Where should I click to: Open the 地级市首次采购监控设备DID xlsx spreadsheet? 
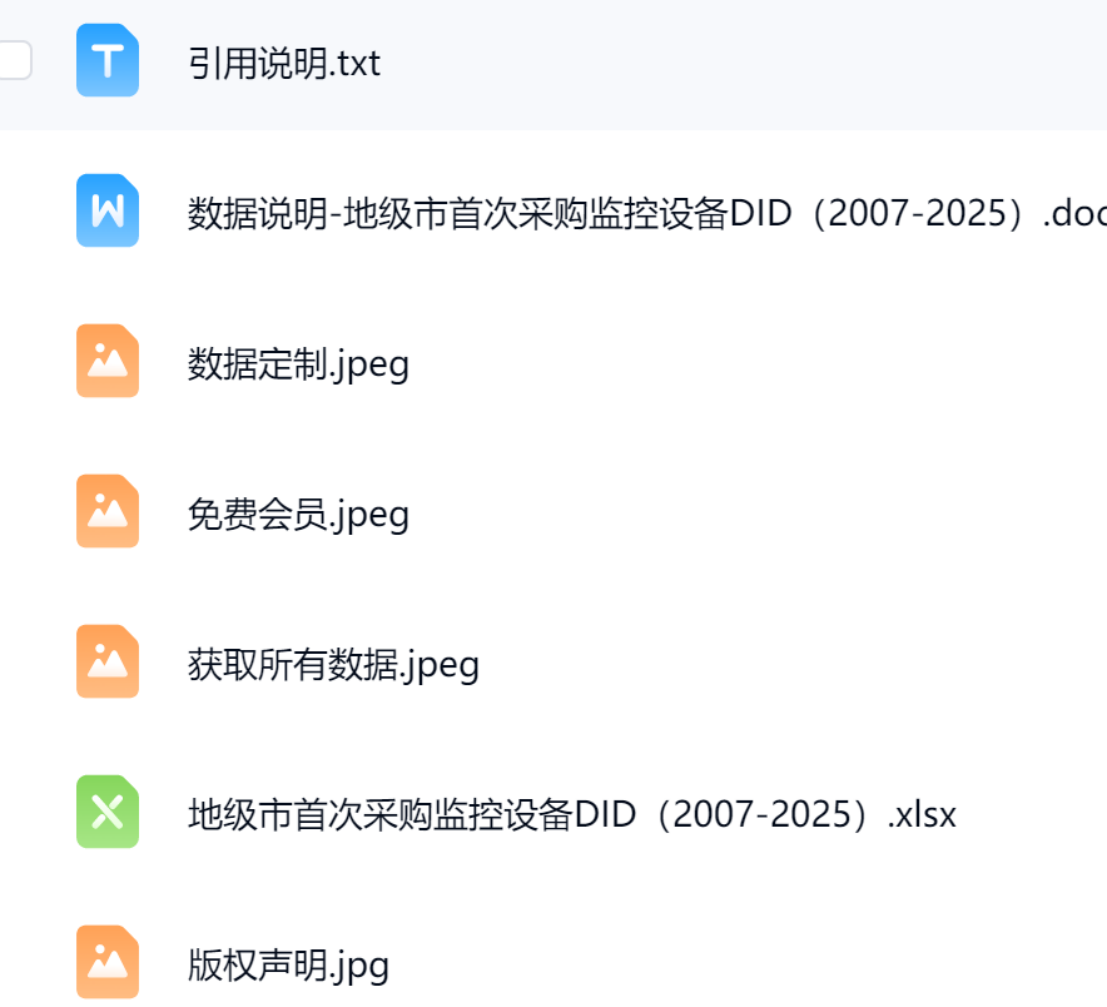pyautogui.click(x=571, y=814)
